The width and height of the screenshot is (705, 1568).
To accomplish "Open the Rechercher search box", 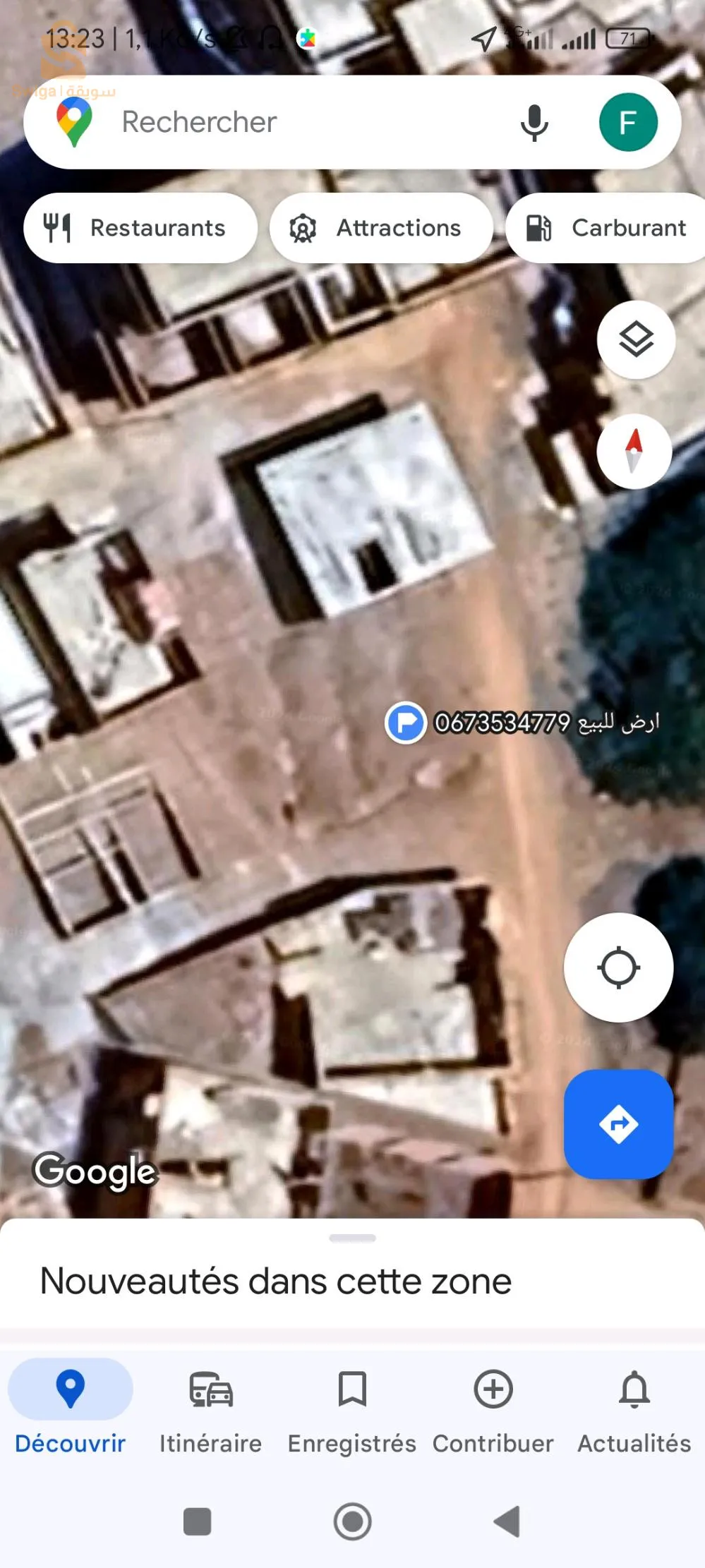I will coord(282,122).
